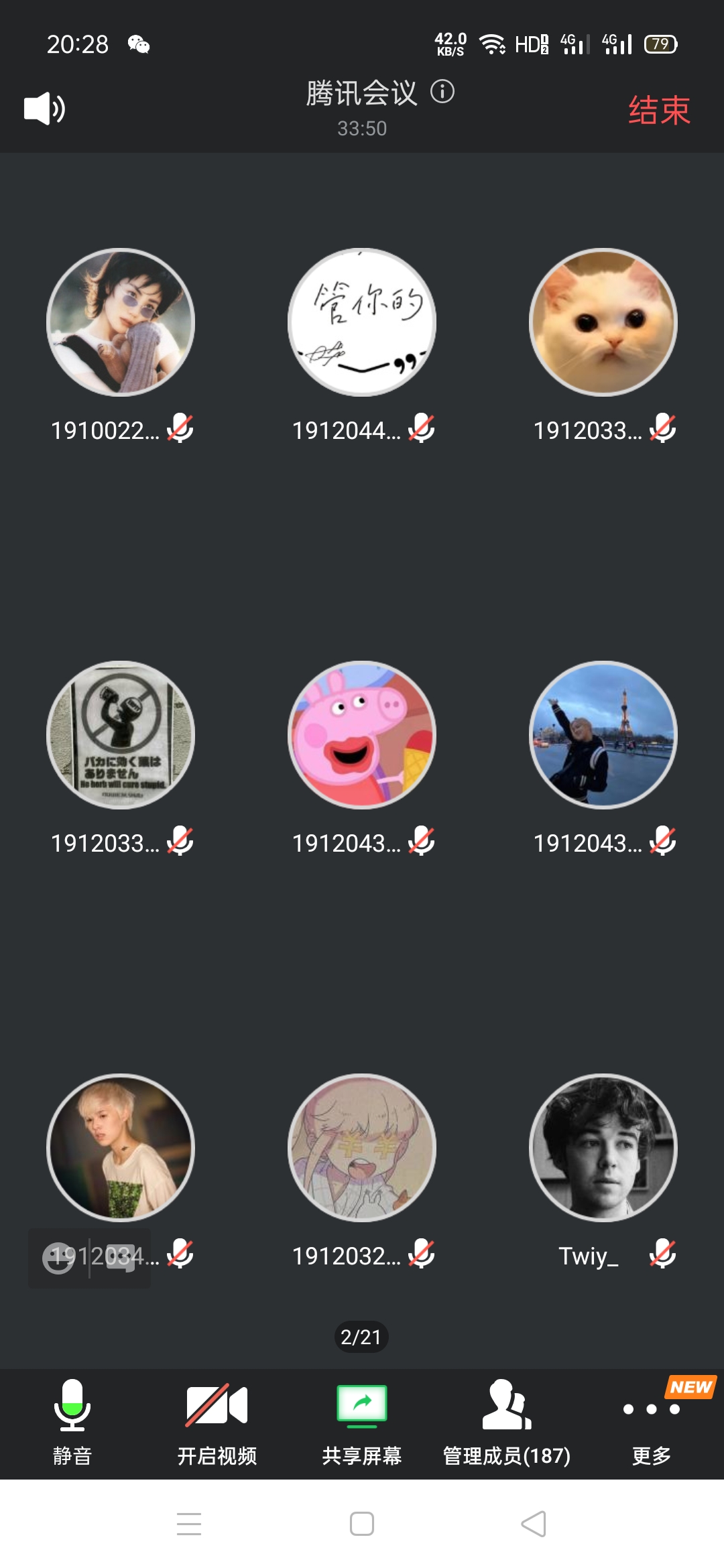Select participant 1912032... tile
This screenshot has width=724, height=1568.
tap(362, 1148)
